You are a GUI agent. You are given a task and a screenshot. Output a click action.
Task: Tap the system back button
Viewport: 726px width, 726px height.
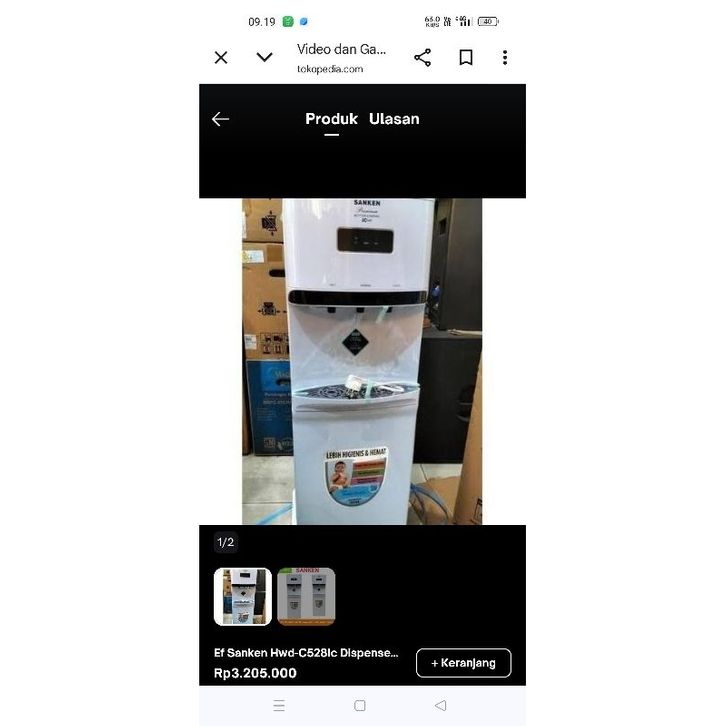[441, 706]
